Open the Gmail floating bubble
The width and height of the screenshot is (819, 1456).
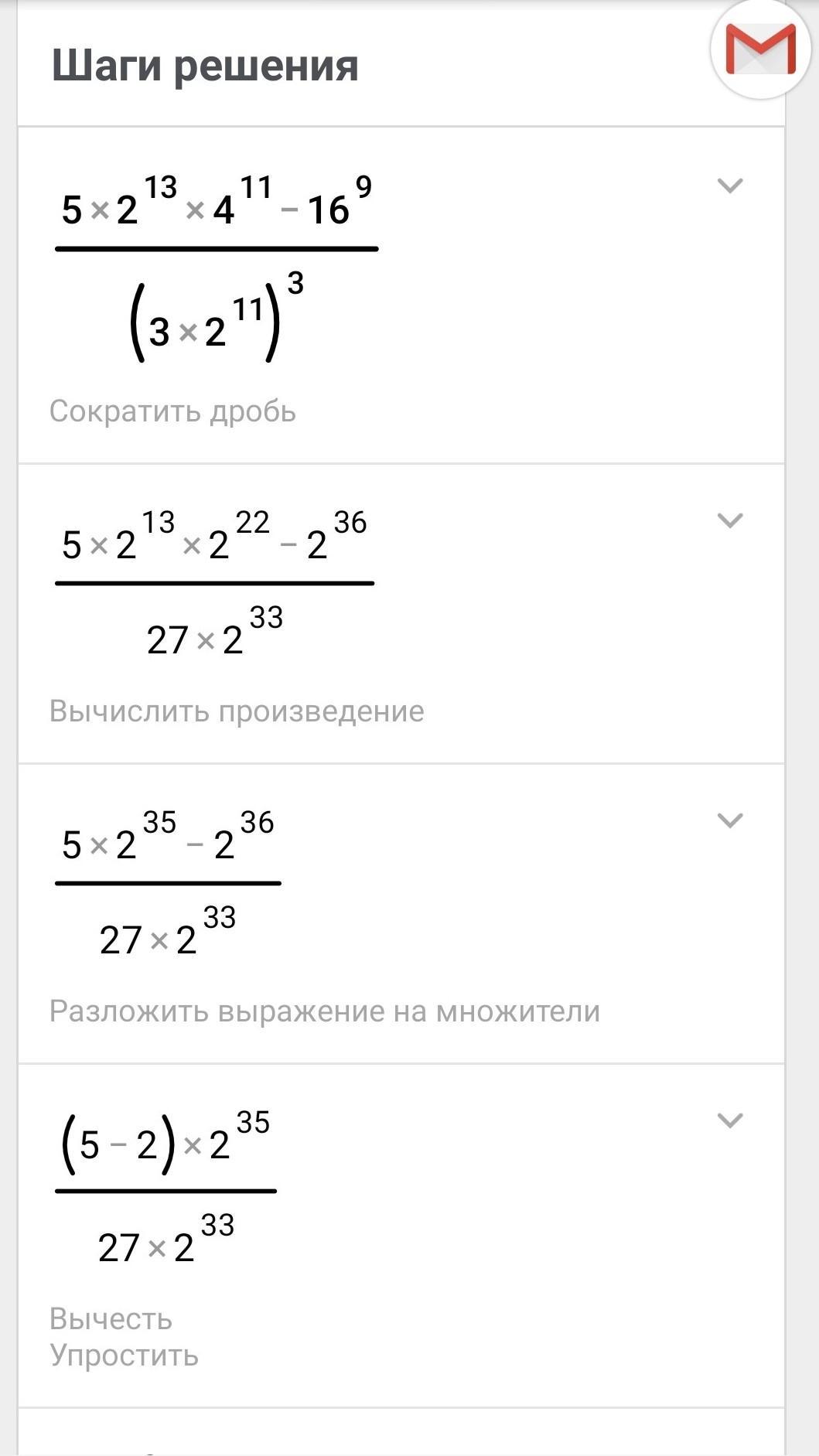(759, 50)
